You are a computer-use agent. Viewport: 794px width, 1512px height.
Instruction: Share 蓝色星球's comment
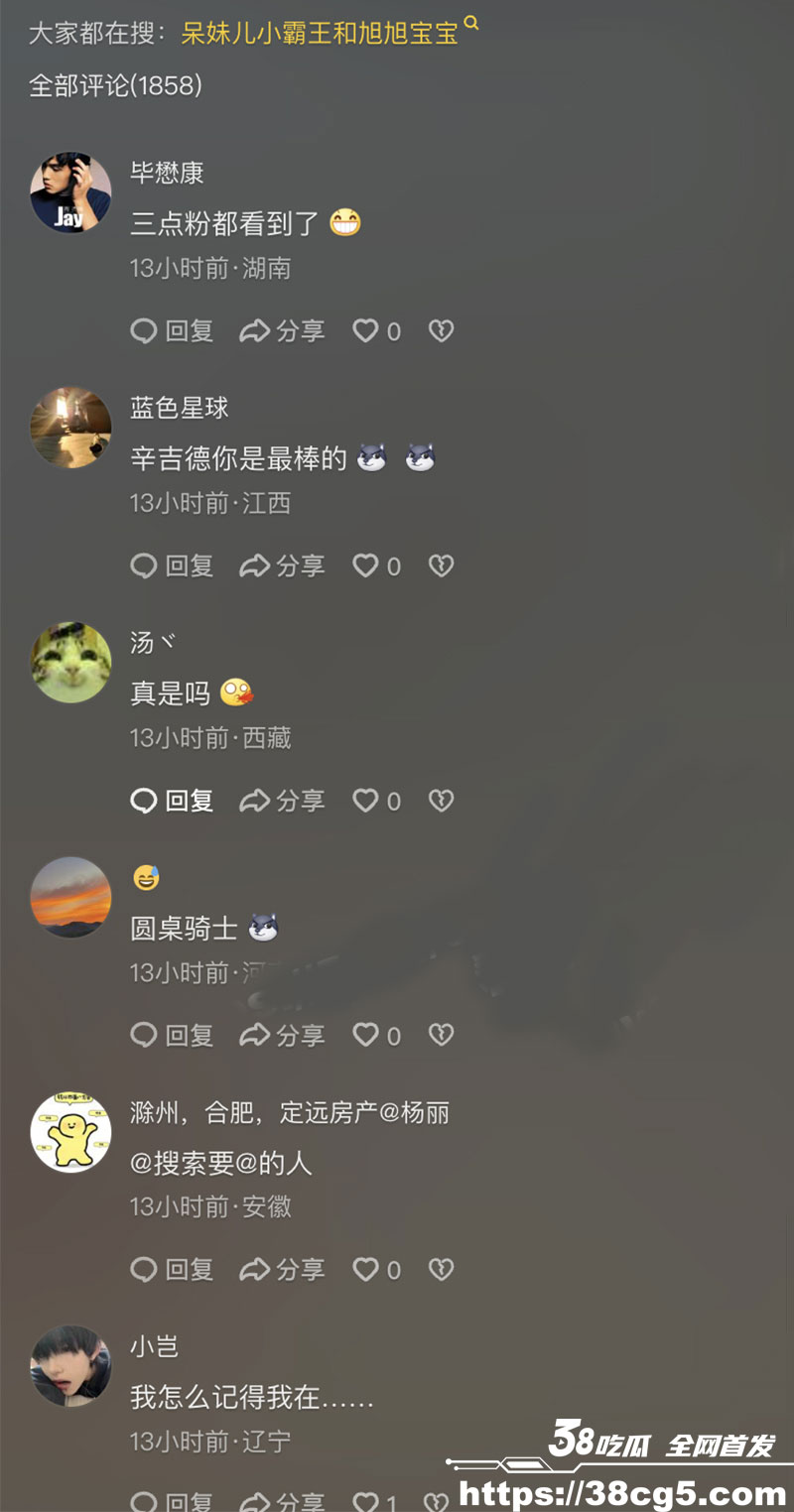(x=282, y=566)
